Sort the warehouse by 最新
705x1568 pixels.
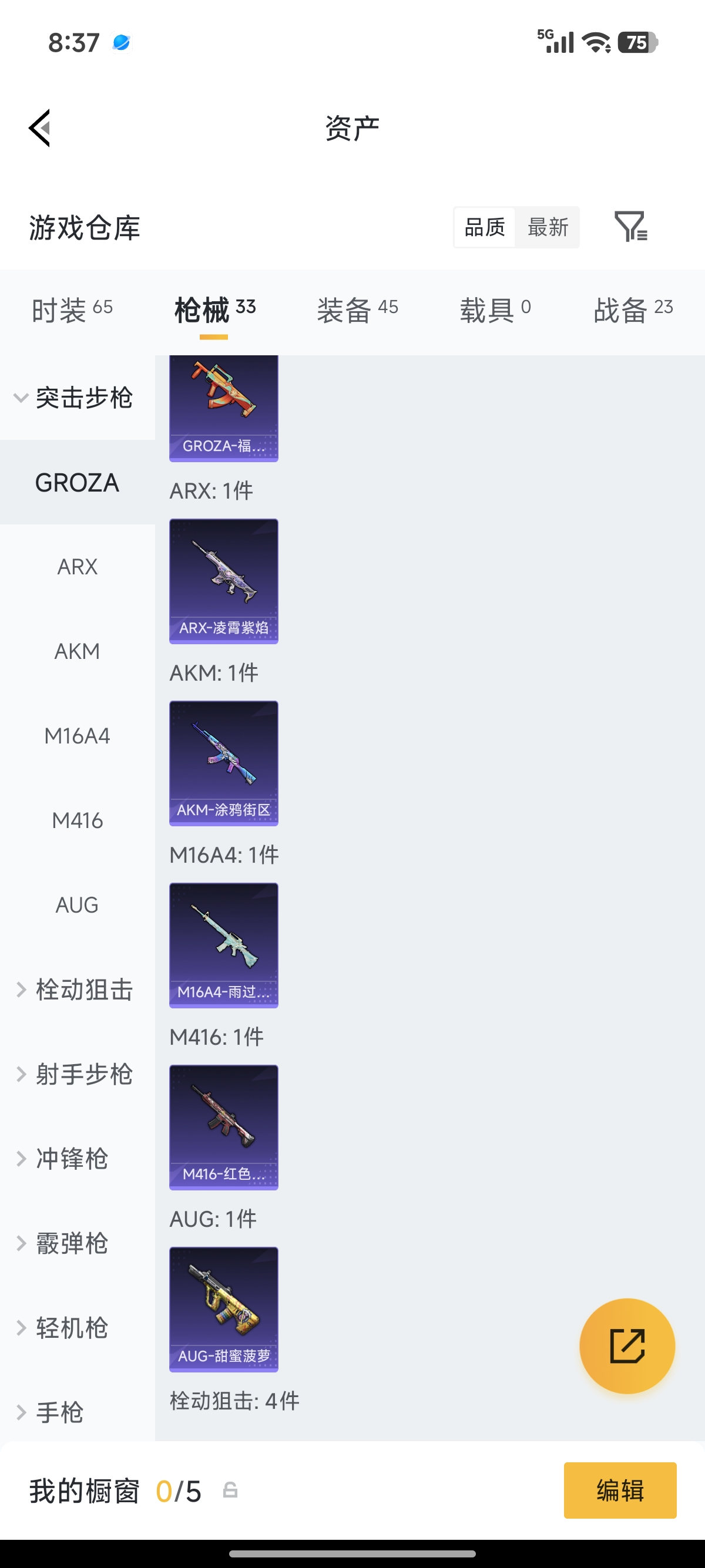pos(548,228)
